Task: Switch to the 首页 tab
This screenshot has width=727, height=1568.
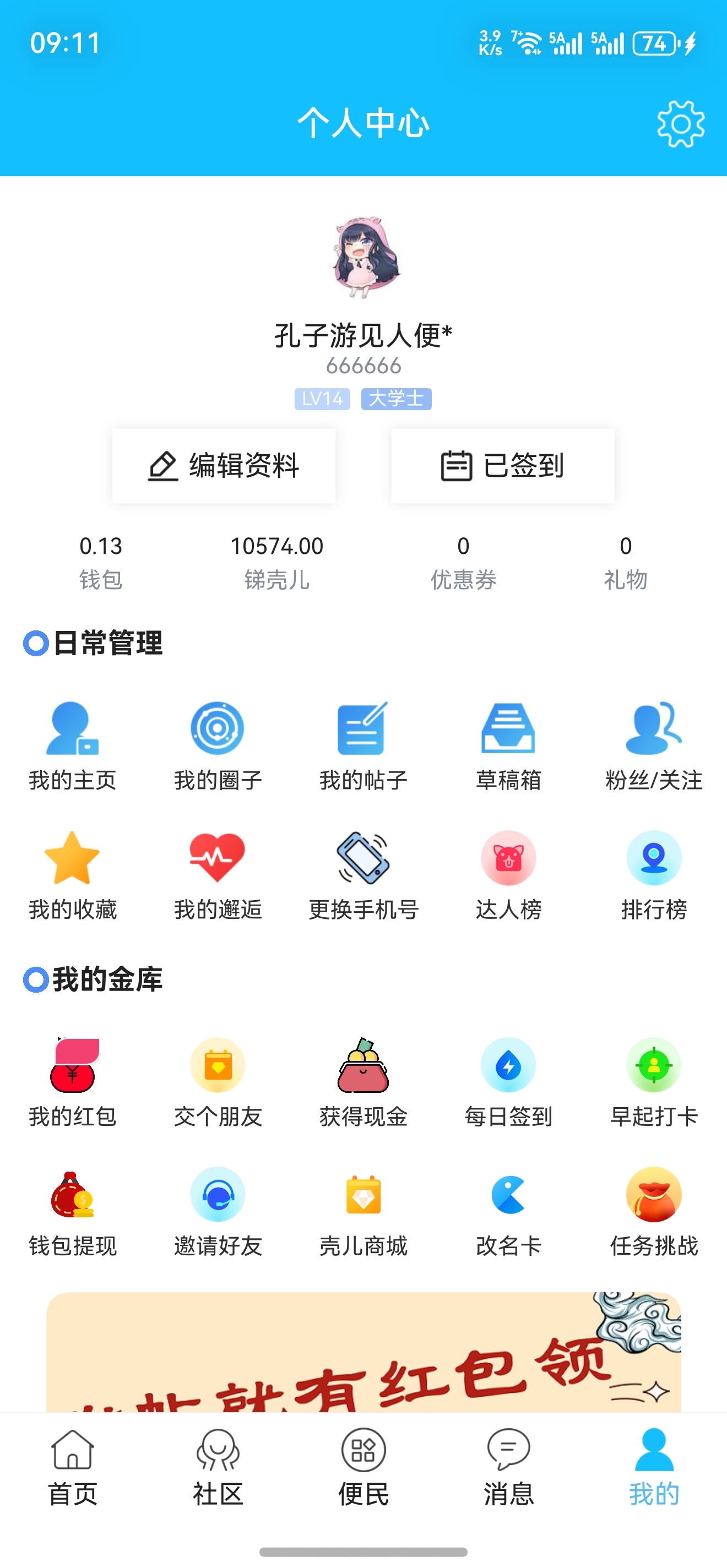Action: [73, 1467]
